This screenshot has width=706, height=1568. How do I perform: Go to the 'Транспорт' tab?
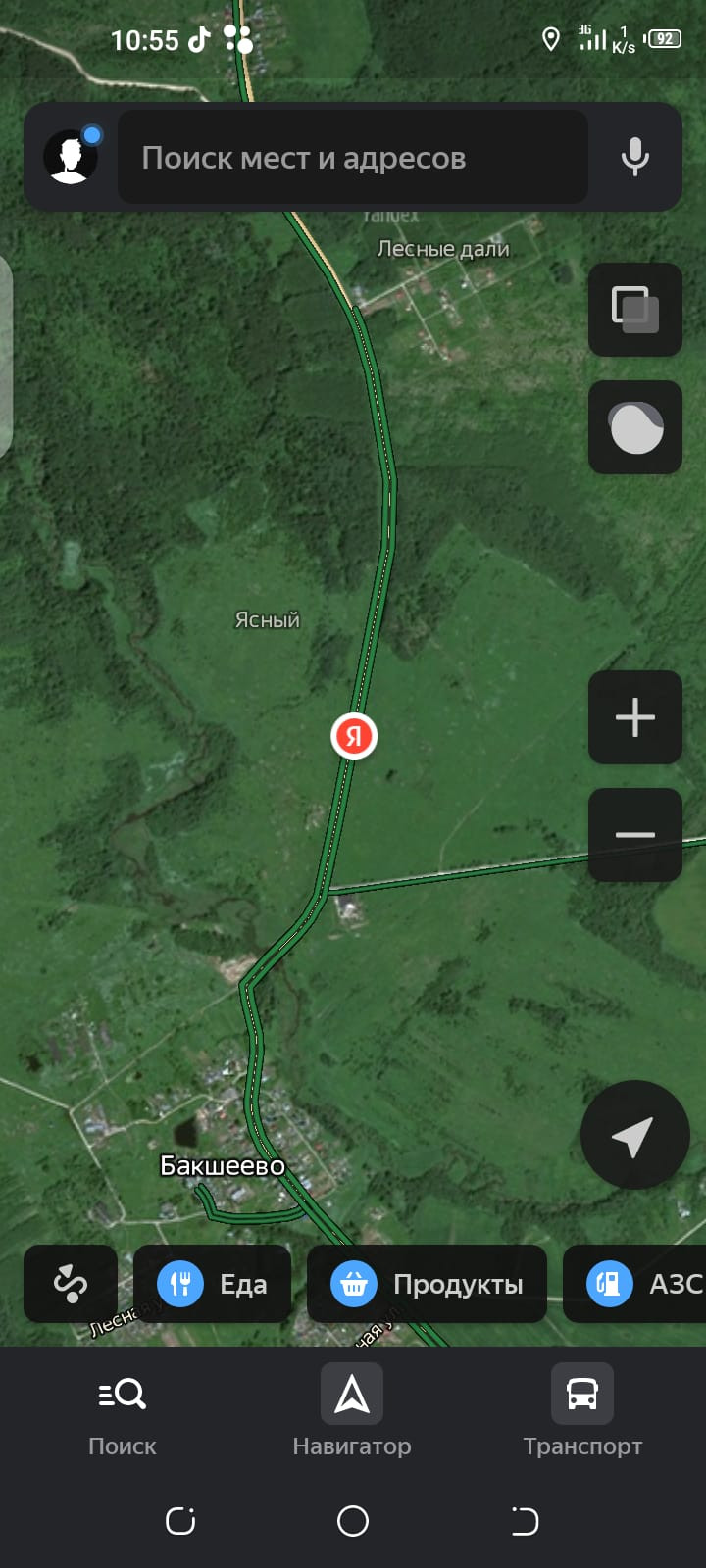tap(582, 1411)
